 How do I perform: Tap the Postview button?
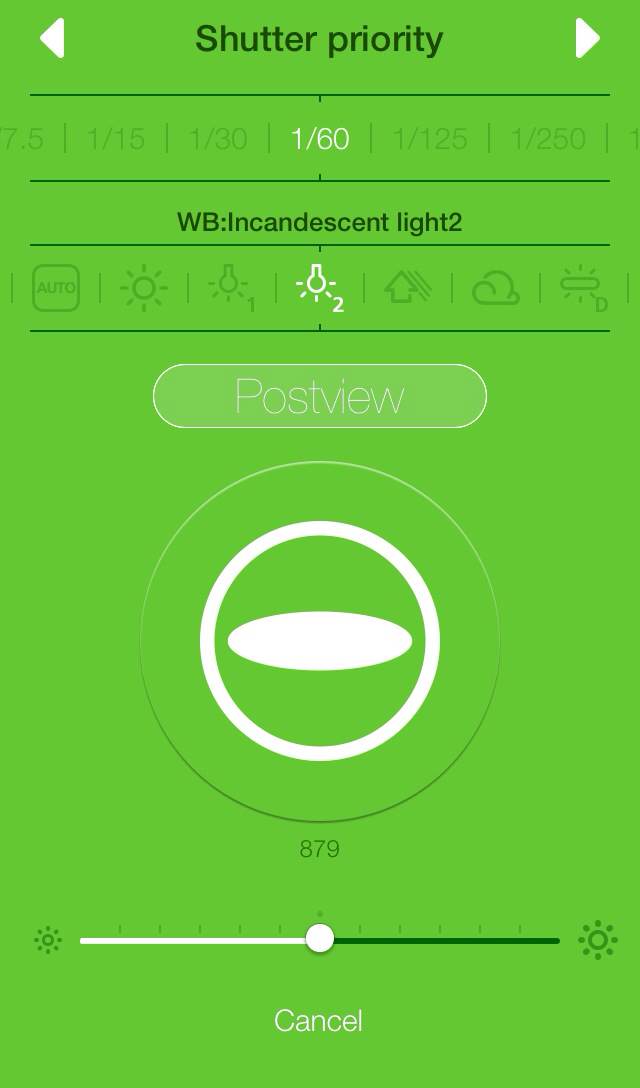coord(319,397)
